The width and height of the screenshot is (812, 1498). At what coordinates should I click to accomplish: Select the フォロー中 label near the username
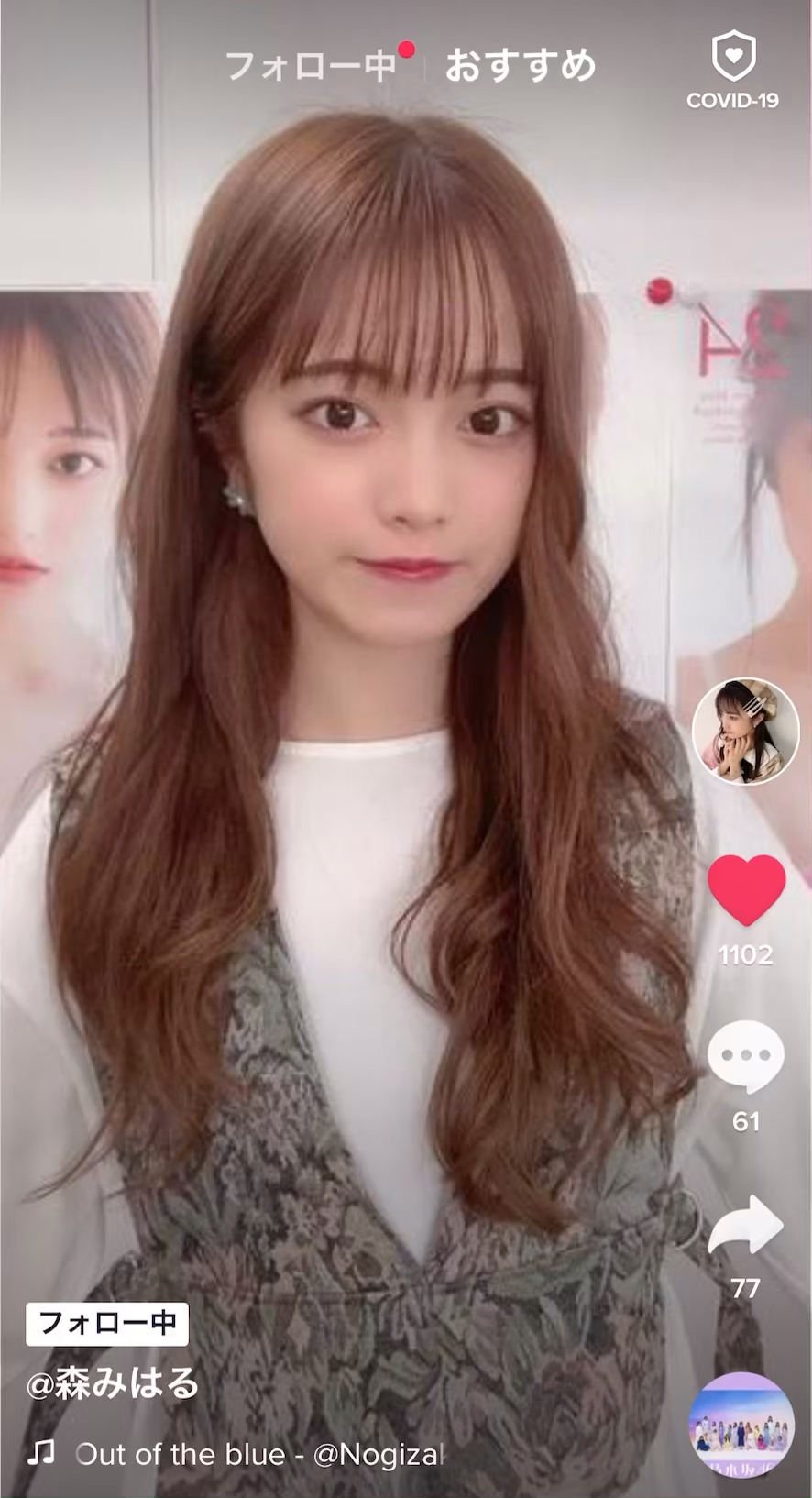[110, 1324]
